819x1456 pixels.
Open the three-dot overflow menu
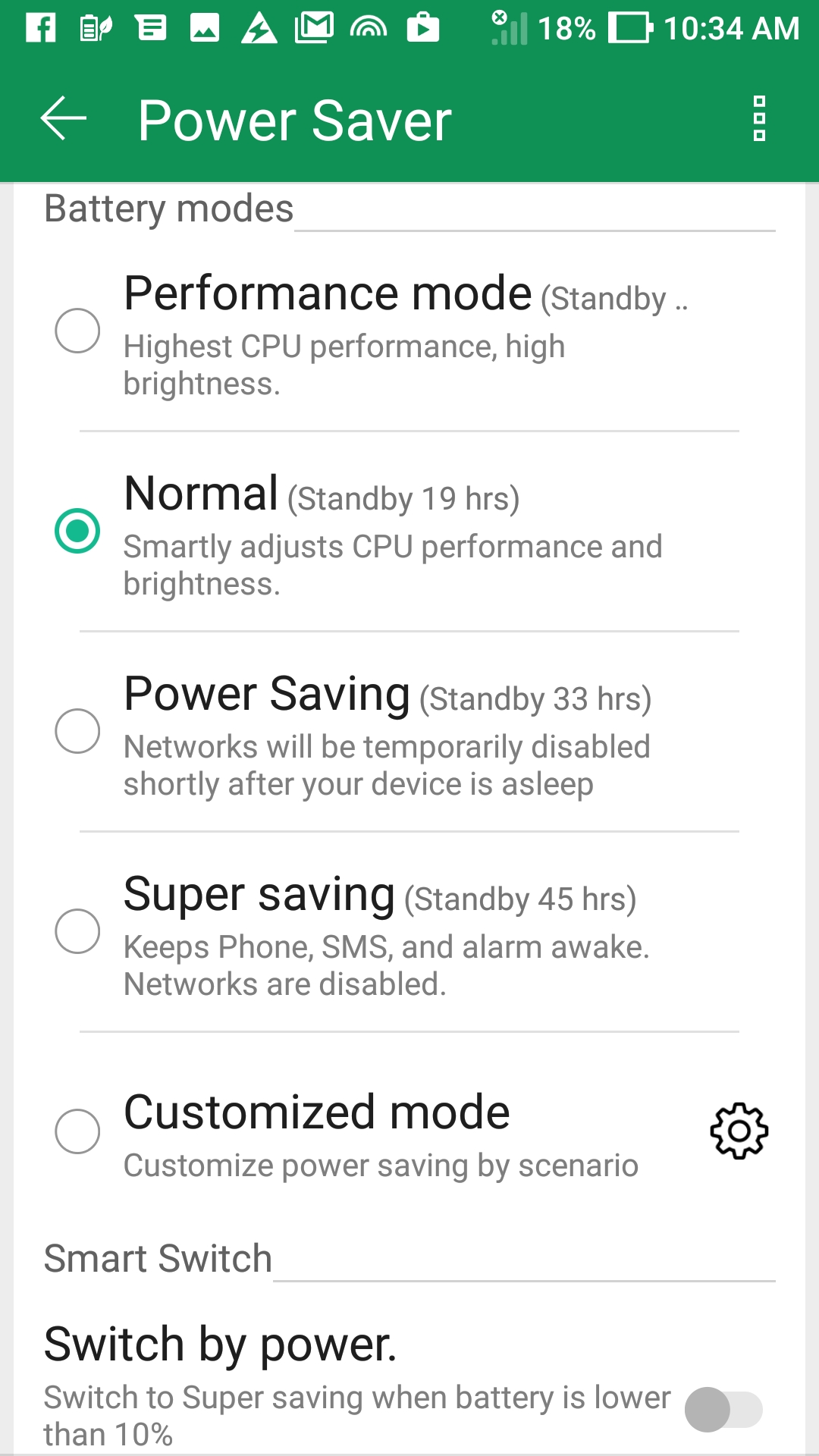pos(759,118)
